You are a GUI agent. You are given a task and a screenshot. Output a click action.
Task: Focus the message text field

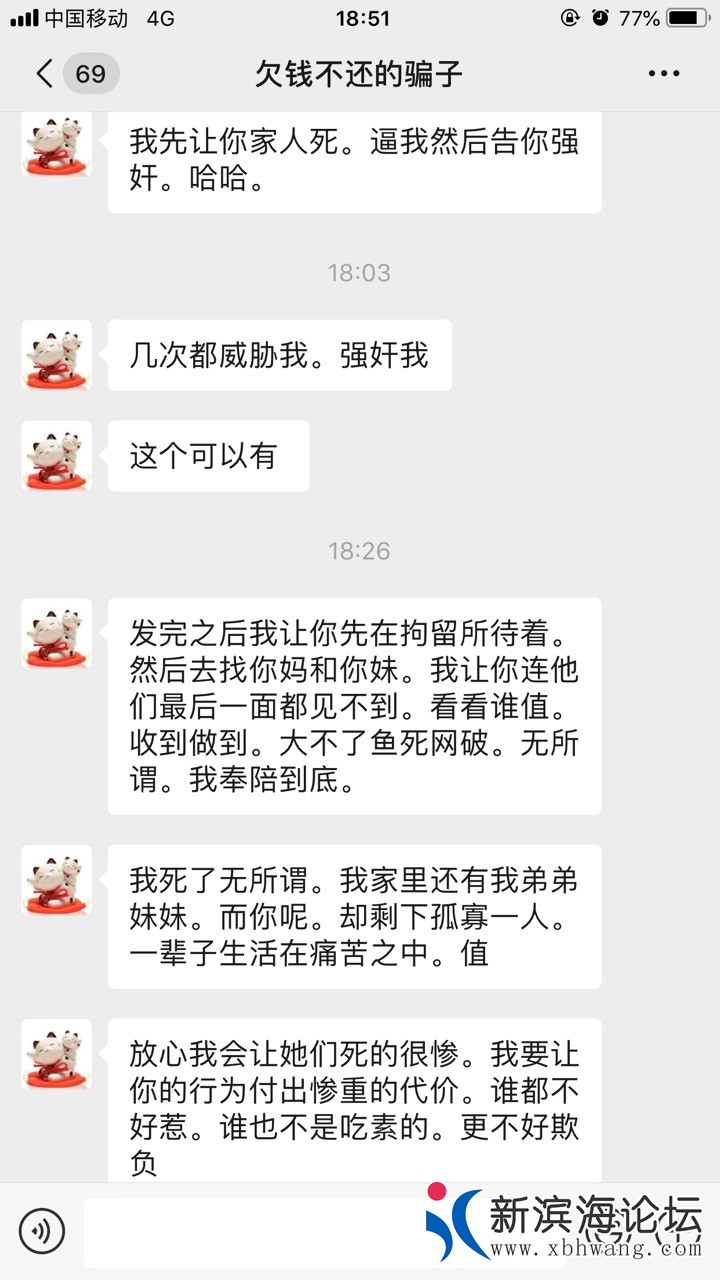[250, 1232]
